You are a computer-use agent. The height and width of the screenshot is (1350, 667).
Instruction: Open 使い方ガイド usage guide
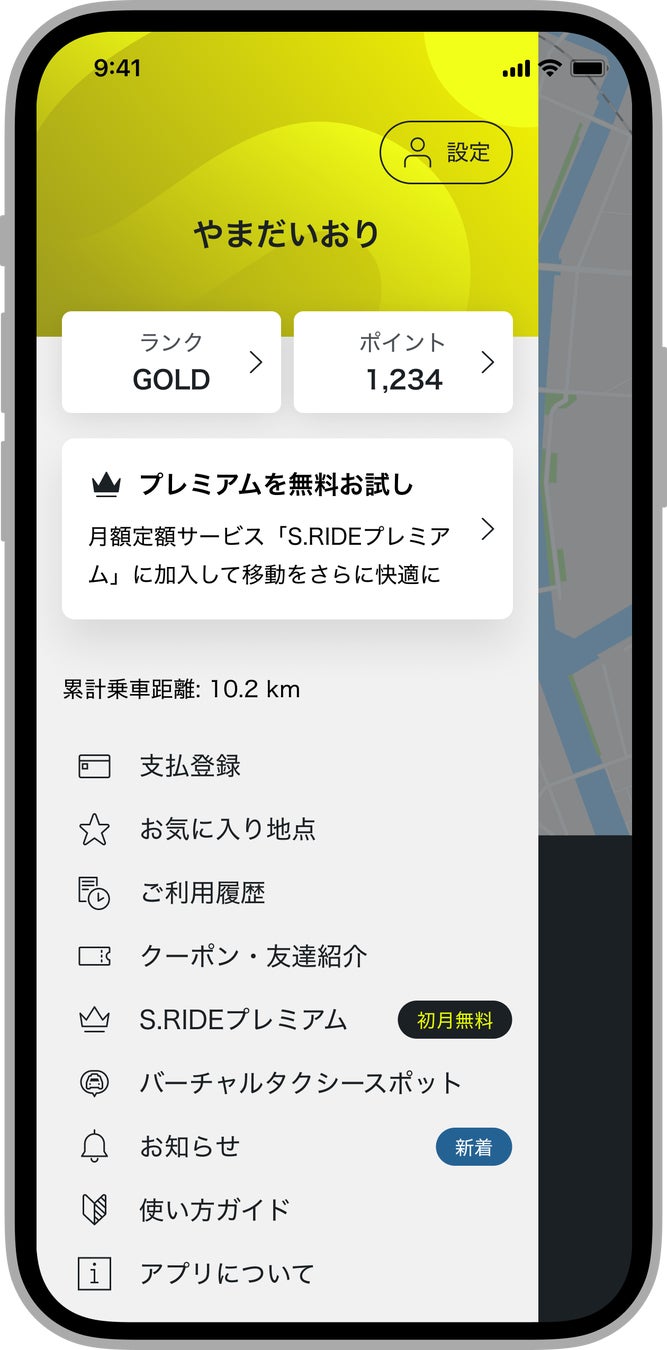[x=214, y=1209]
